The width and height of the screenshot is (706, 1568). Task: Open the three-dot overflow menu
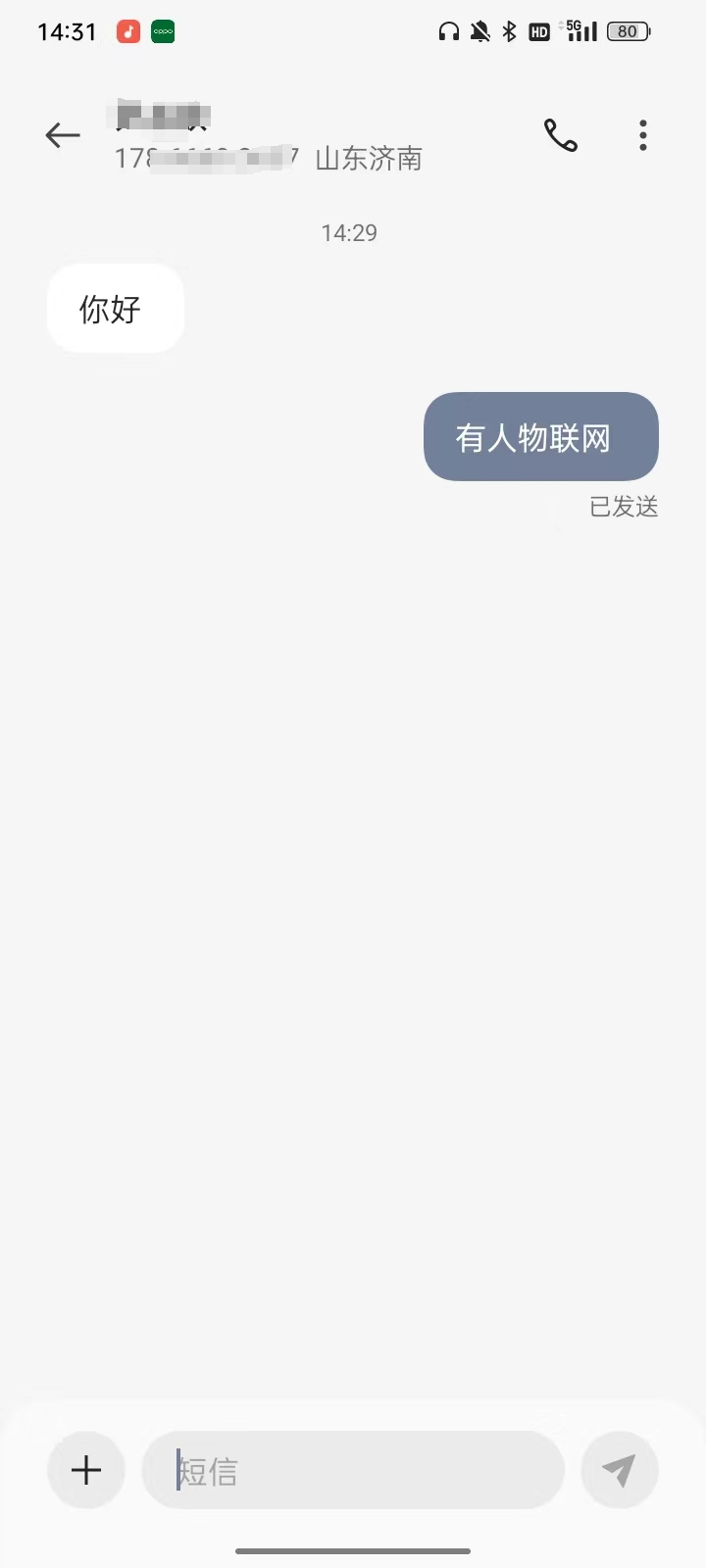[643, 135]
